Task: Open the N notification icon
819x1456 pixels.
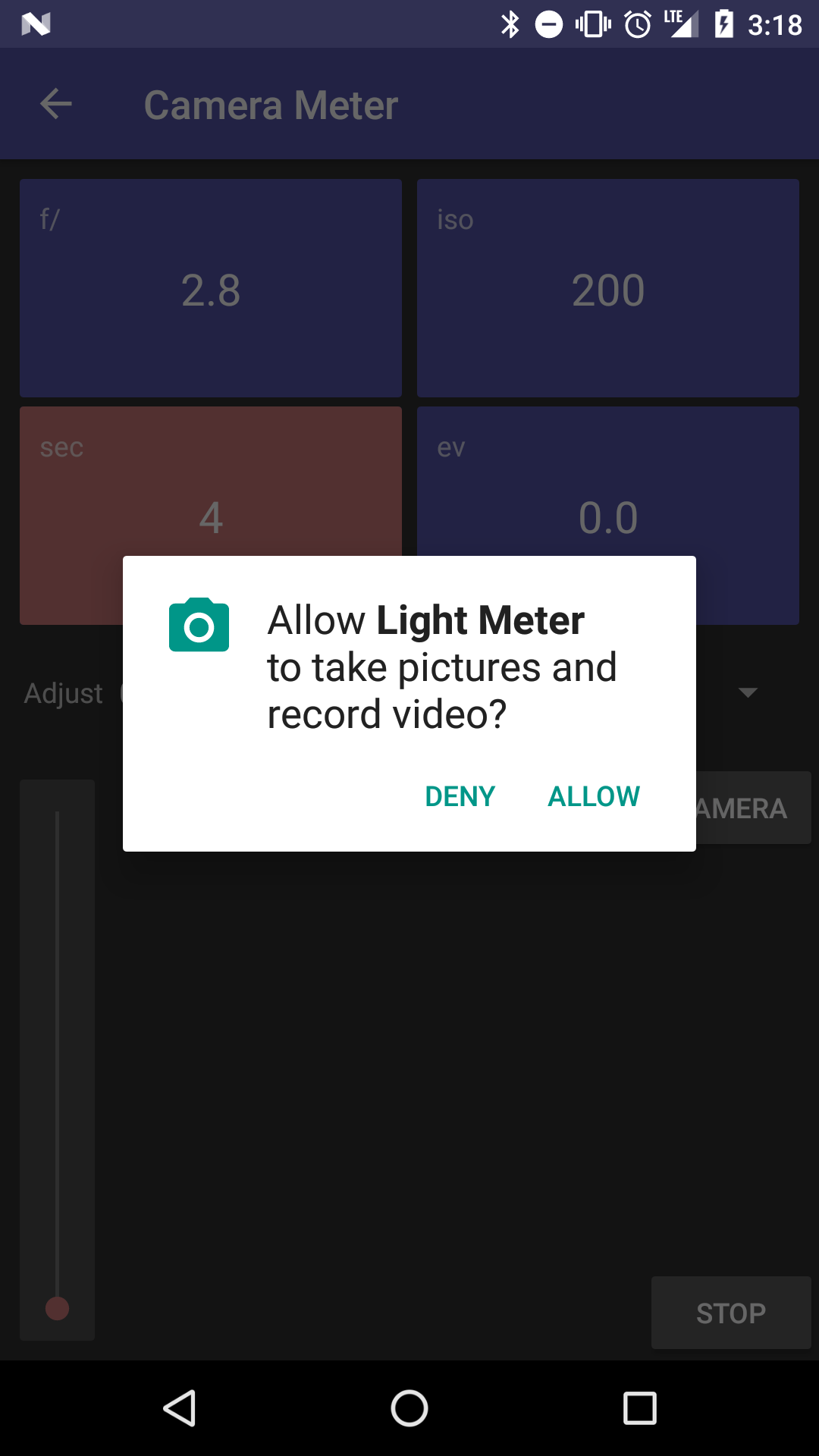Action: (36, 24)
